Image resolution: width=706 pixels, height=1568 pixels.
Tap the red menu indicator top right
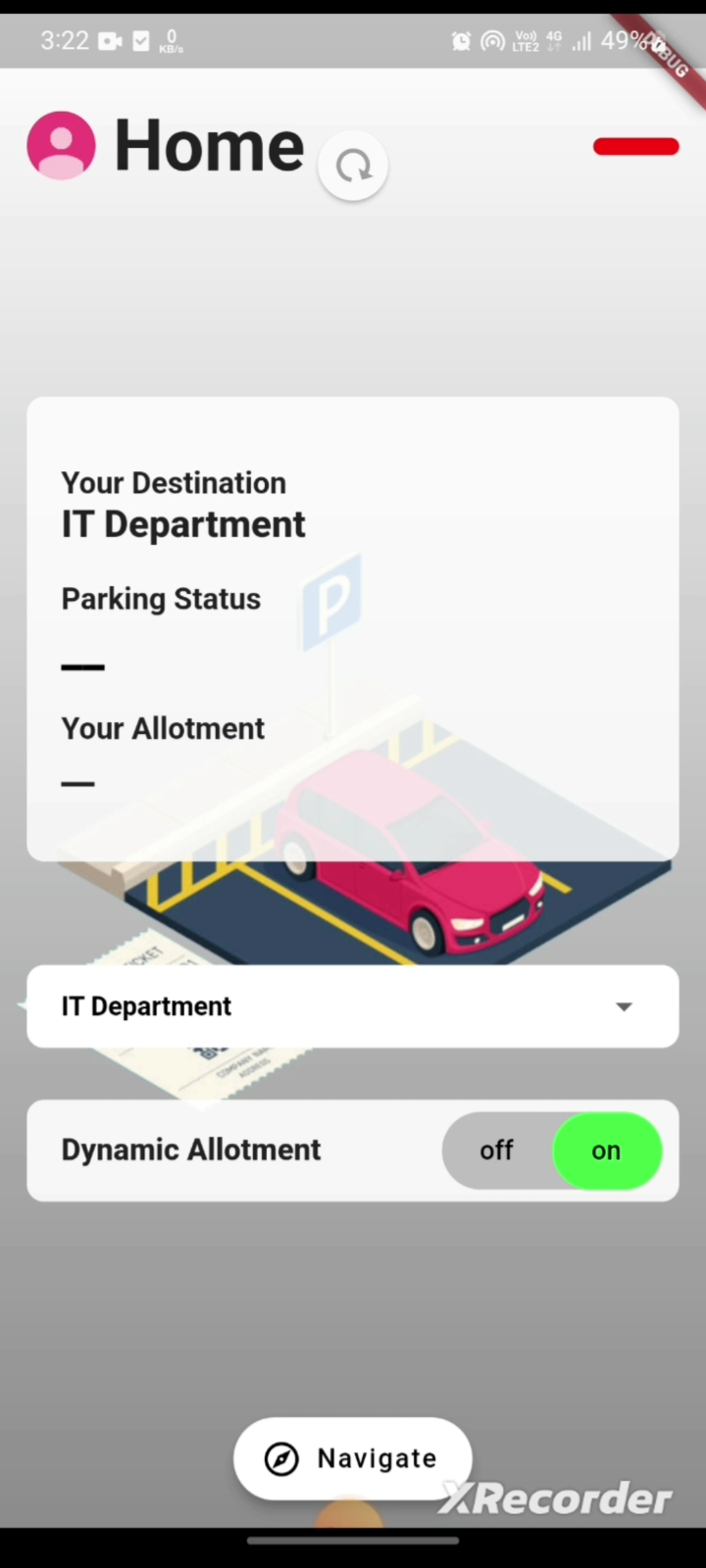pos(635,146)
